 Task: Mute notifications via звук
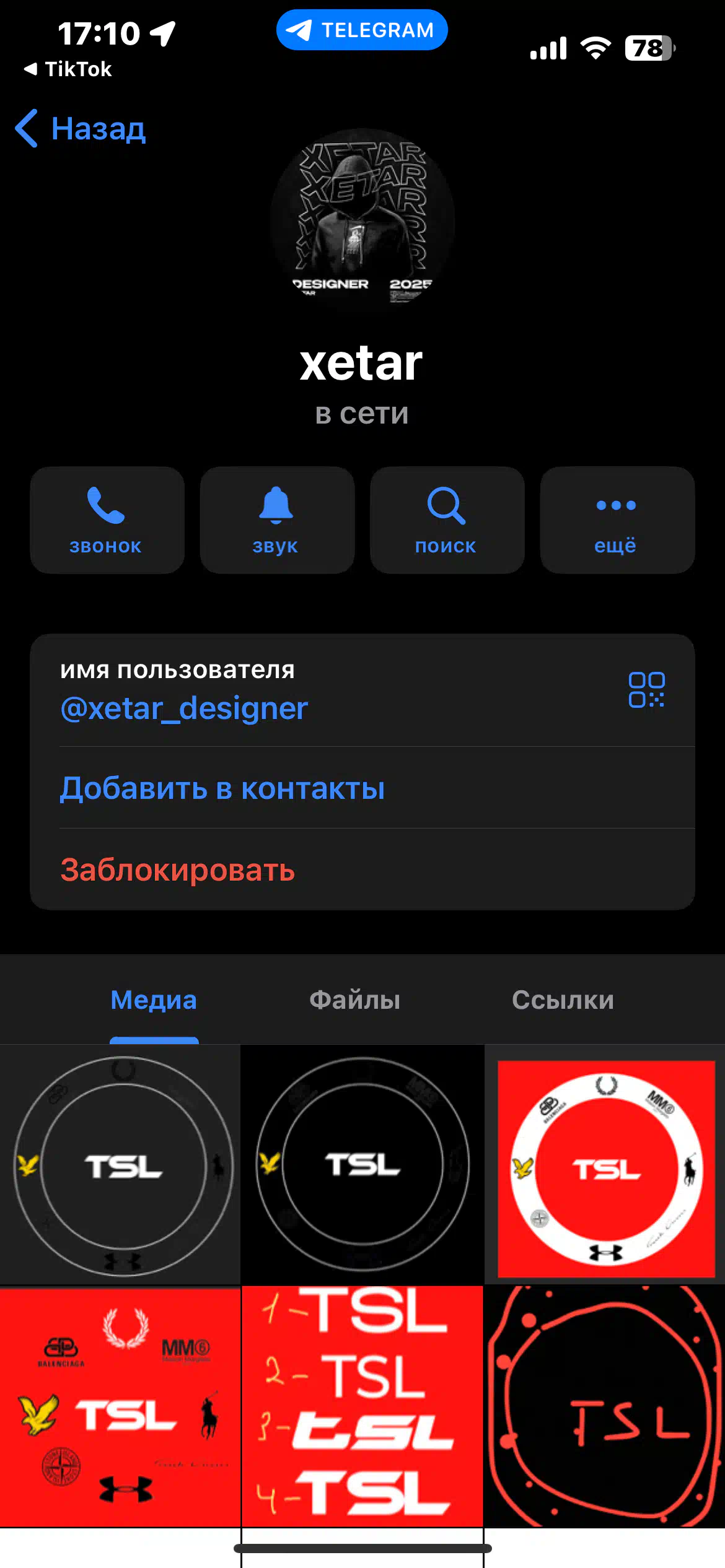(277, 520)
